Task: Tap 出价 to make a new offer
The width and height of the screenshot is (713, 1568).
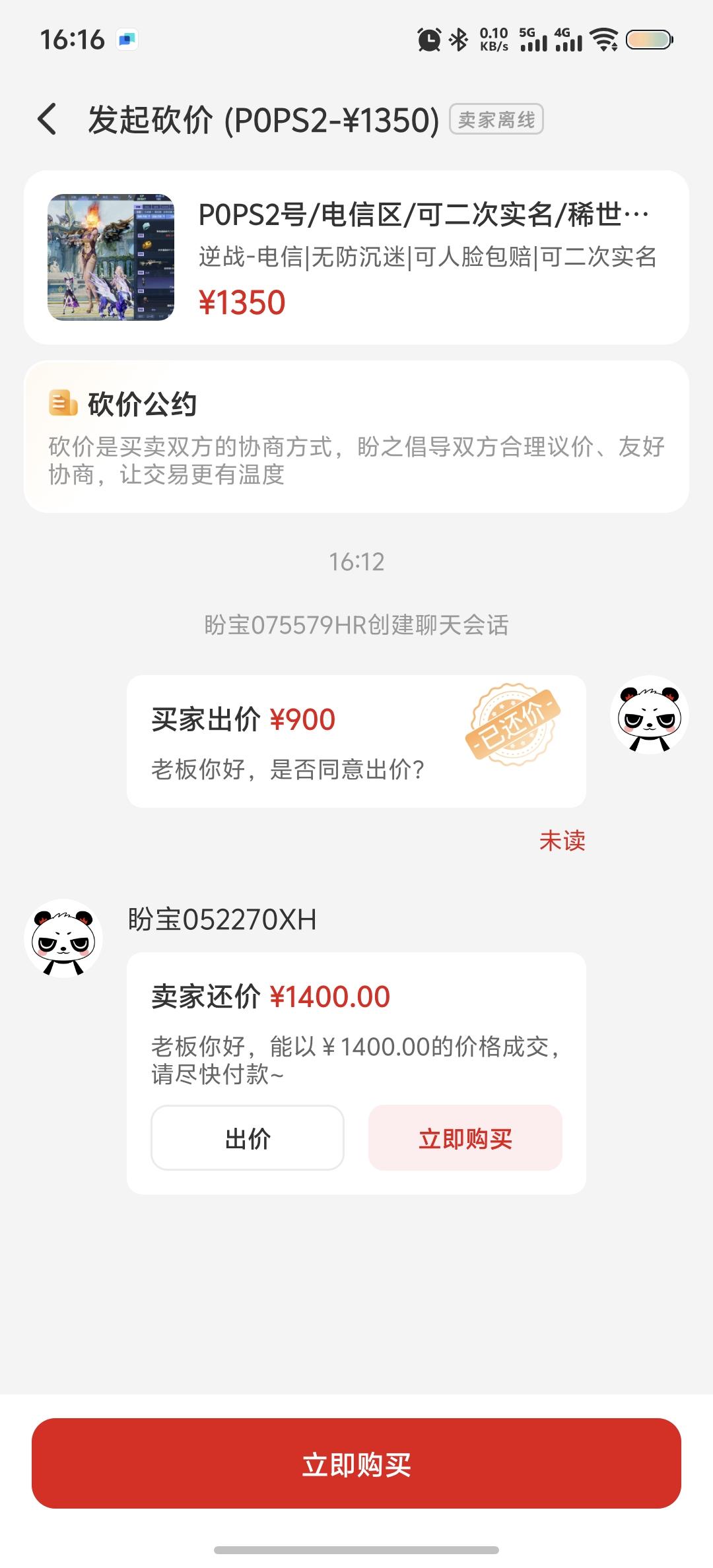Action: 248,1138
